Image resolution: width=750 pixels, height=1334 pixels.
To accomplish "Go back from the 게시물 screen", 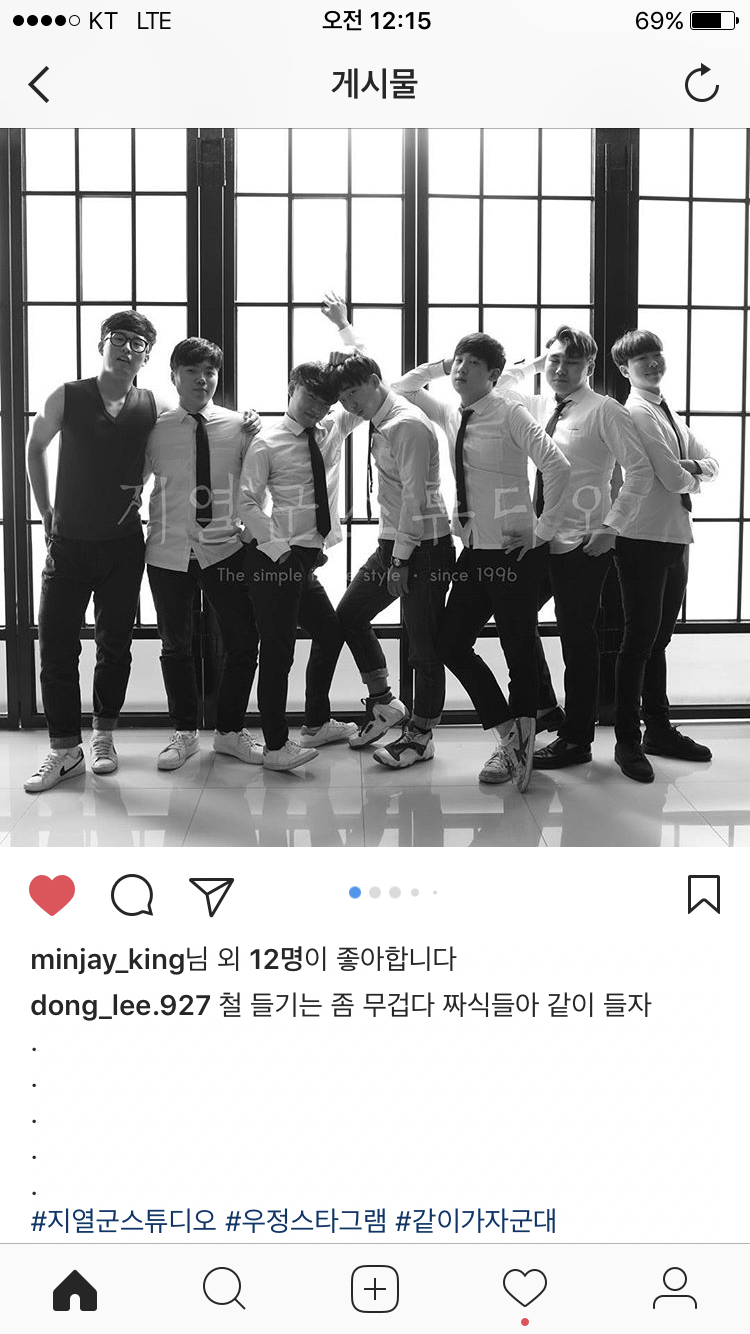I will (x=40, y=85).
